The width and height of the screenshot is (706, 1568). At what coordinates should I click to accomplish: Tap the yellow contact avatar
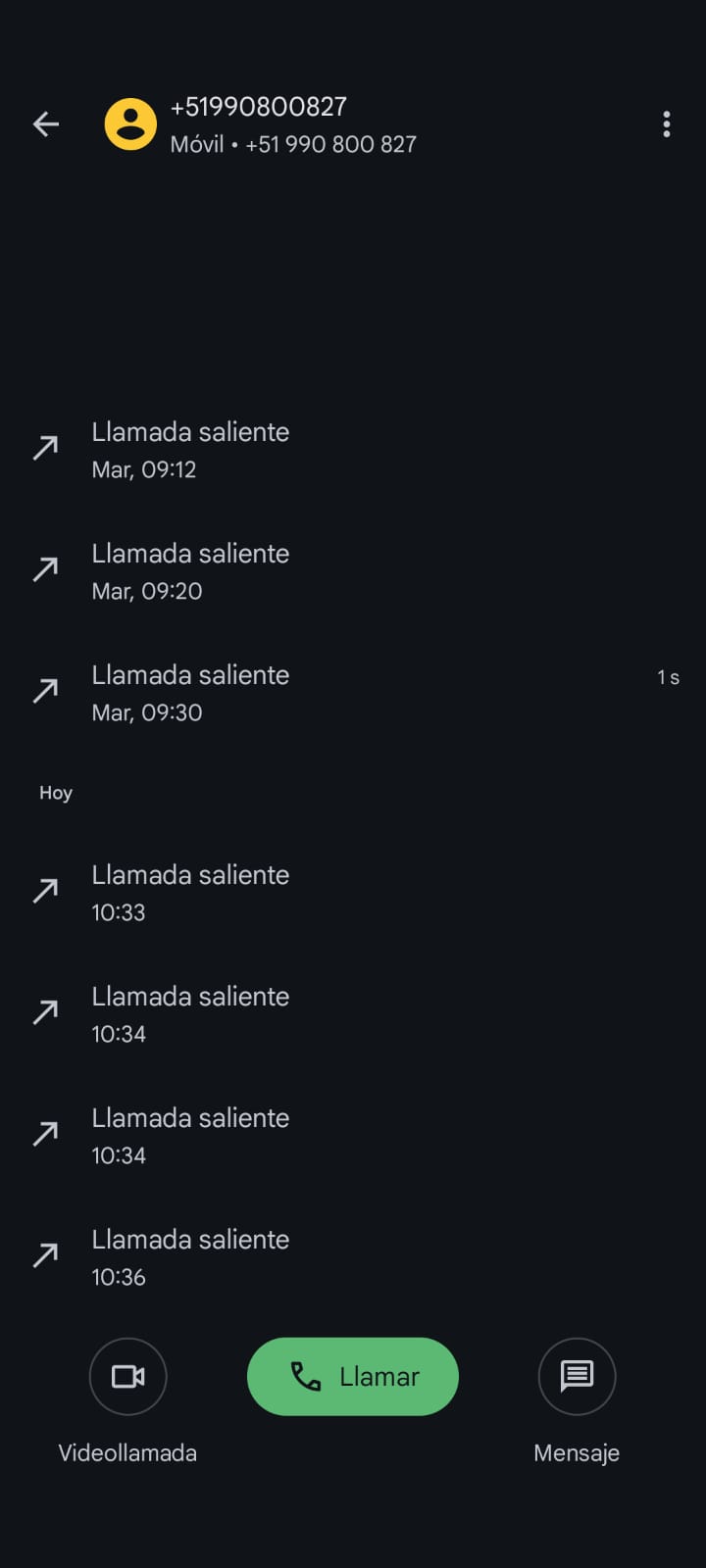pyautogui.click(x=130, y=124)
